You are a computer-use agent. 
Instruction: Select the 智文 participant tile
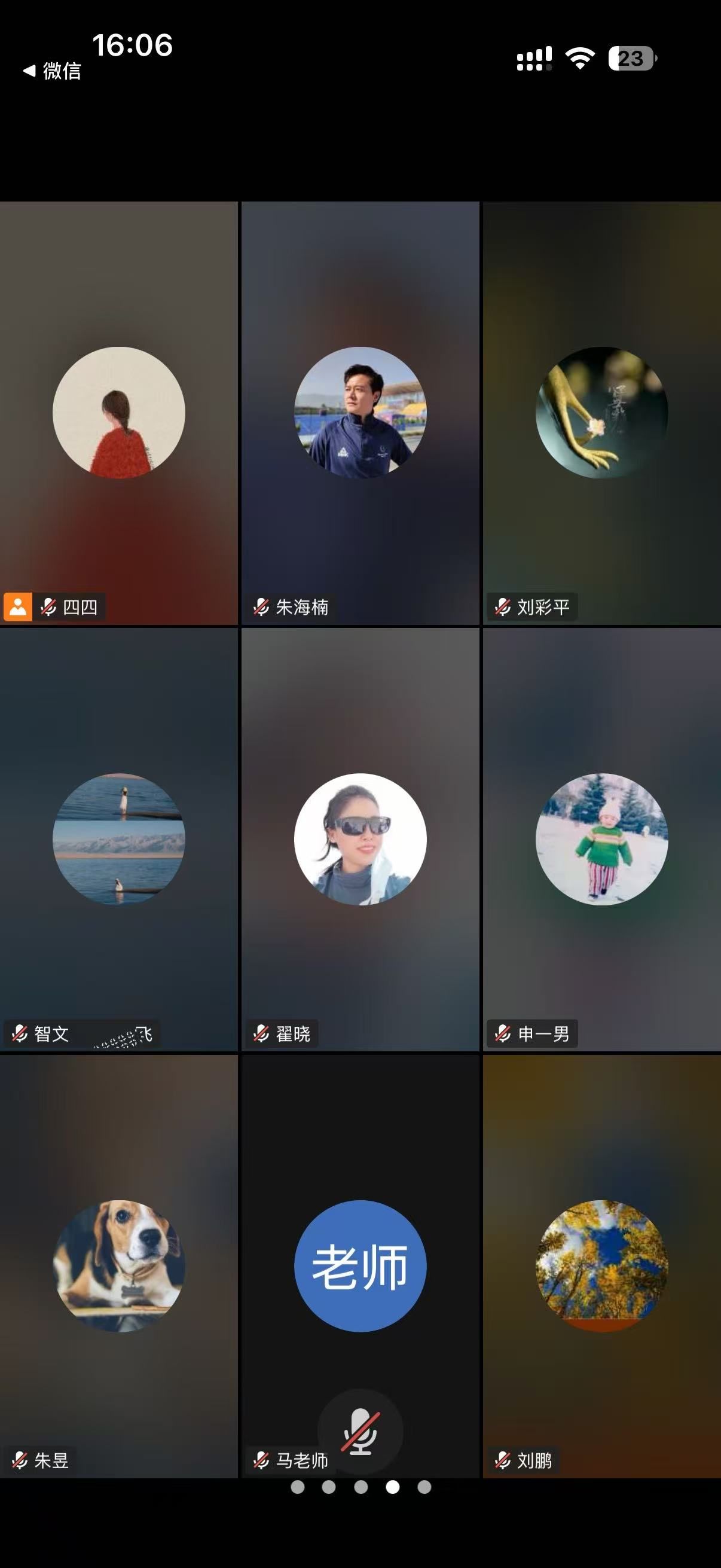pyautogui.click(x=118, y=839)
